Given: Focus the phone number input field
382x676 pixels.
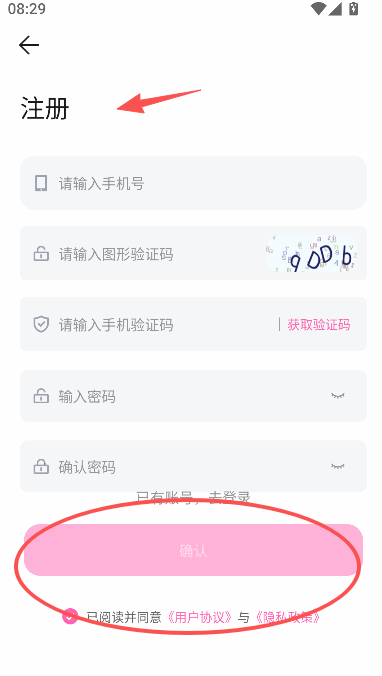Looking at the screenshot, I should coord(193,183).
